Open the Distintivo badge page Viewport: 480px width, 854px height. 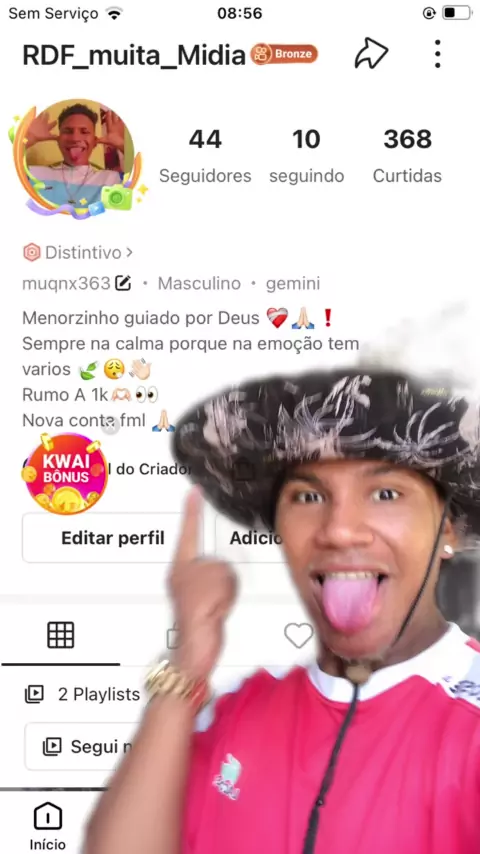tap(77, 253)
